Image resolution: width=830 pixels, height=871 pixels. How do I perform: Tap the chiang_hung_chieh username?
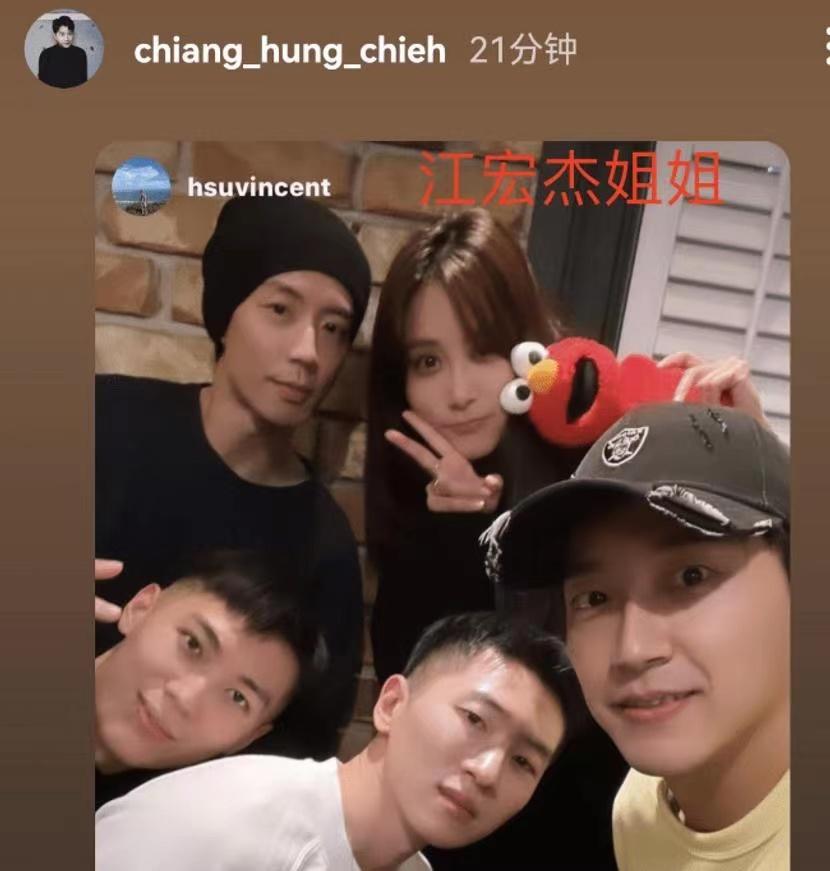click(289, 51)
